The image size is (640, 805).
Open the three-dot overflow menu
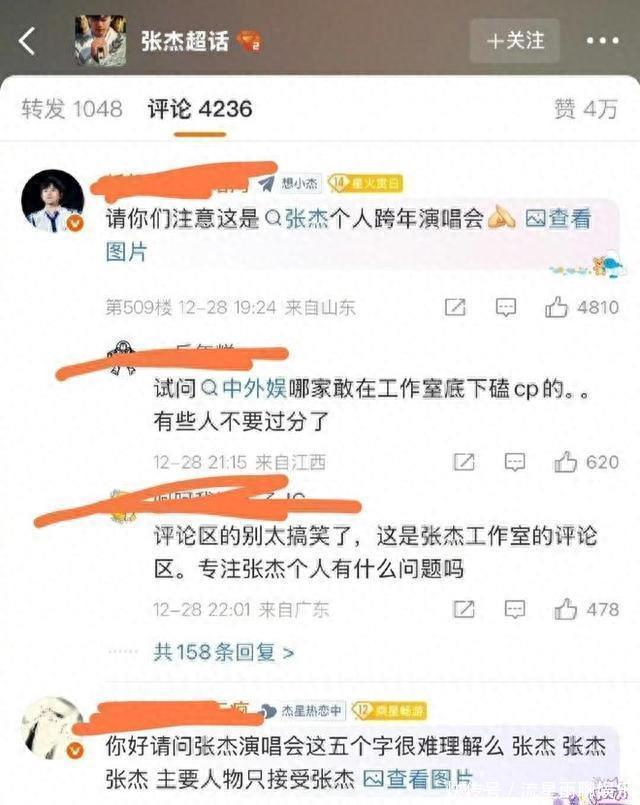click(x=602, y=41)
